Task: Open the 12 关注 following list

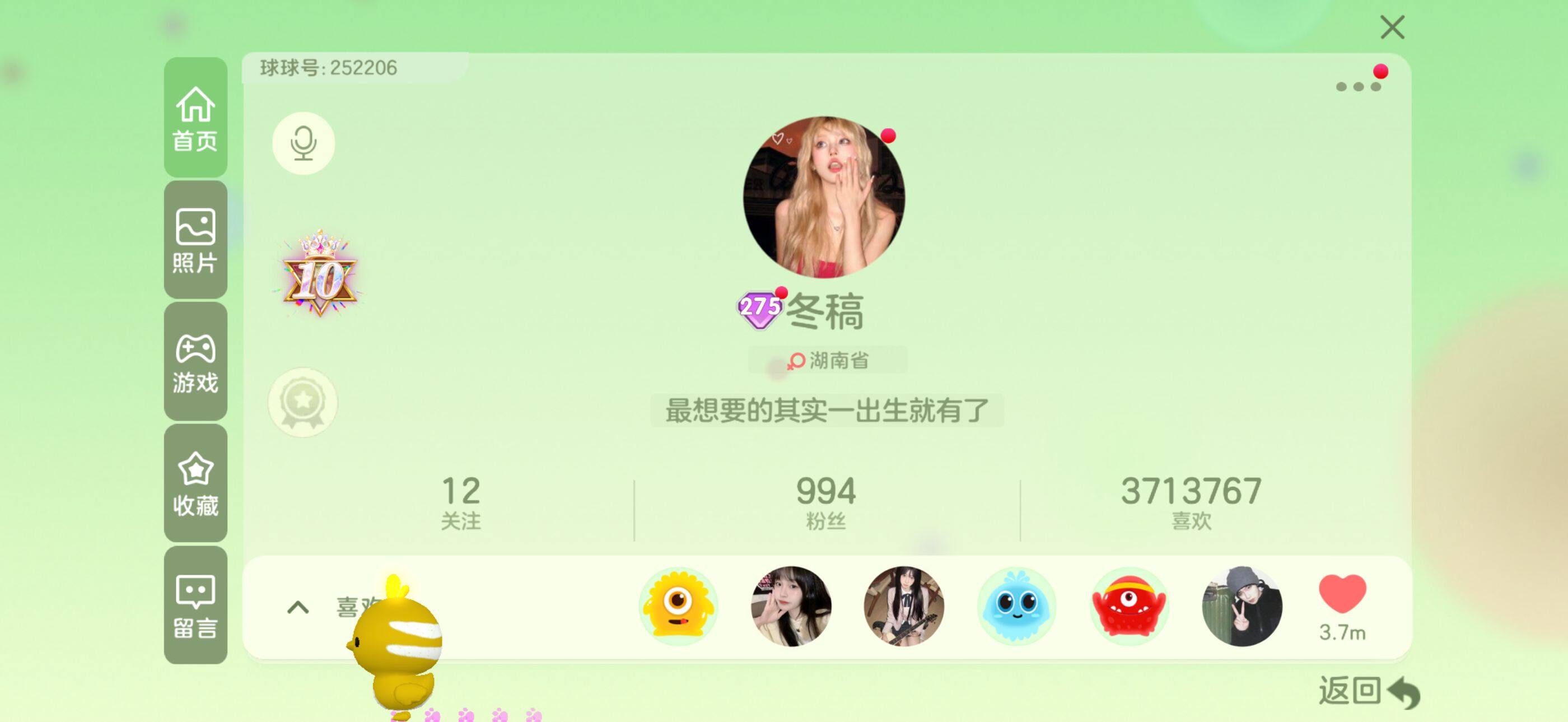Action: tap(461, 503)
